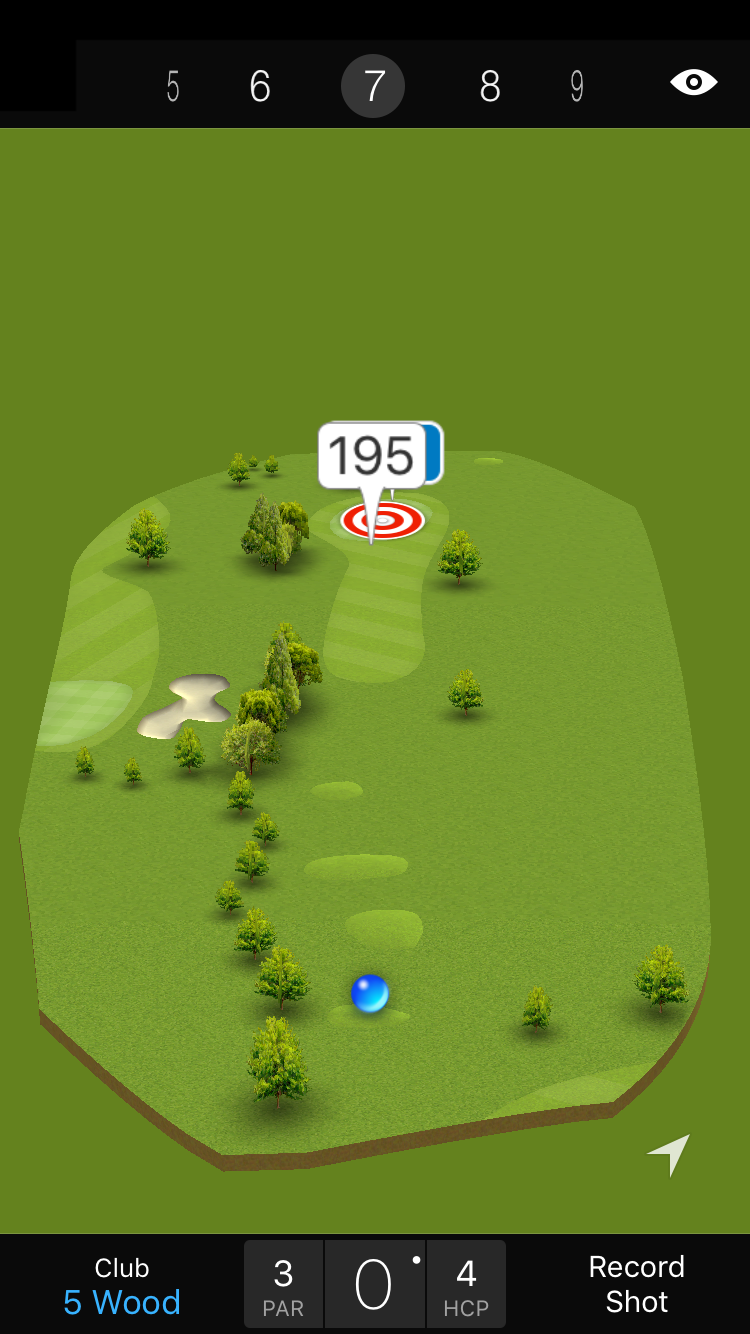Jump to hole 9
Viewport: 750px width, 1334px height.
pos(577,87)
